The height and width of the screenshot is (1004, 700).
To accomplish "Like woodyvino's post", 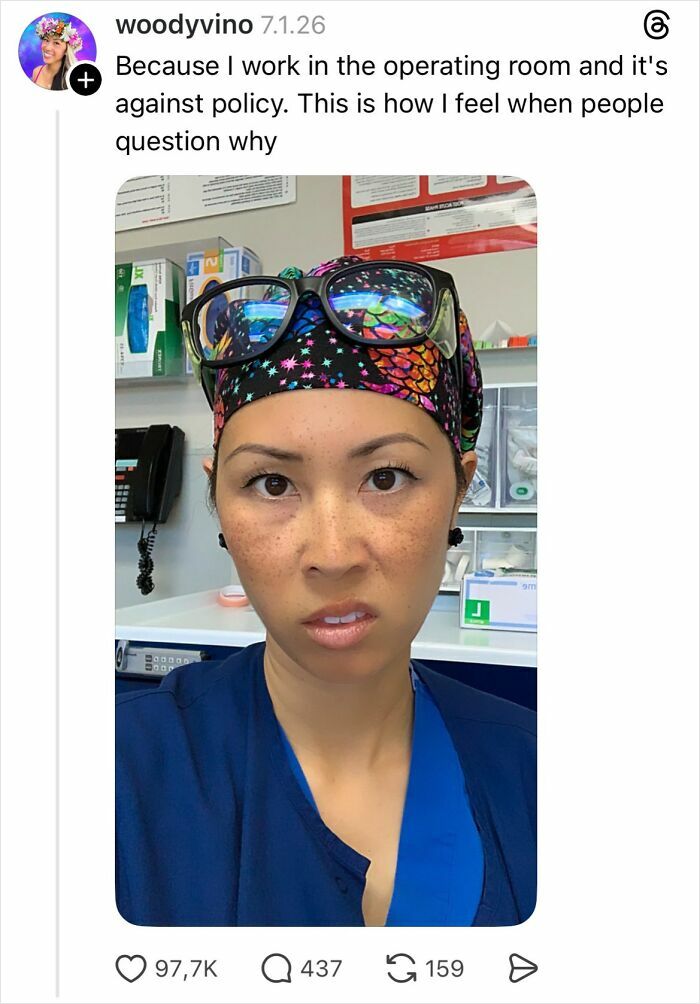I will coord(131,968).
